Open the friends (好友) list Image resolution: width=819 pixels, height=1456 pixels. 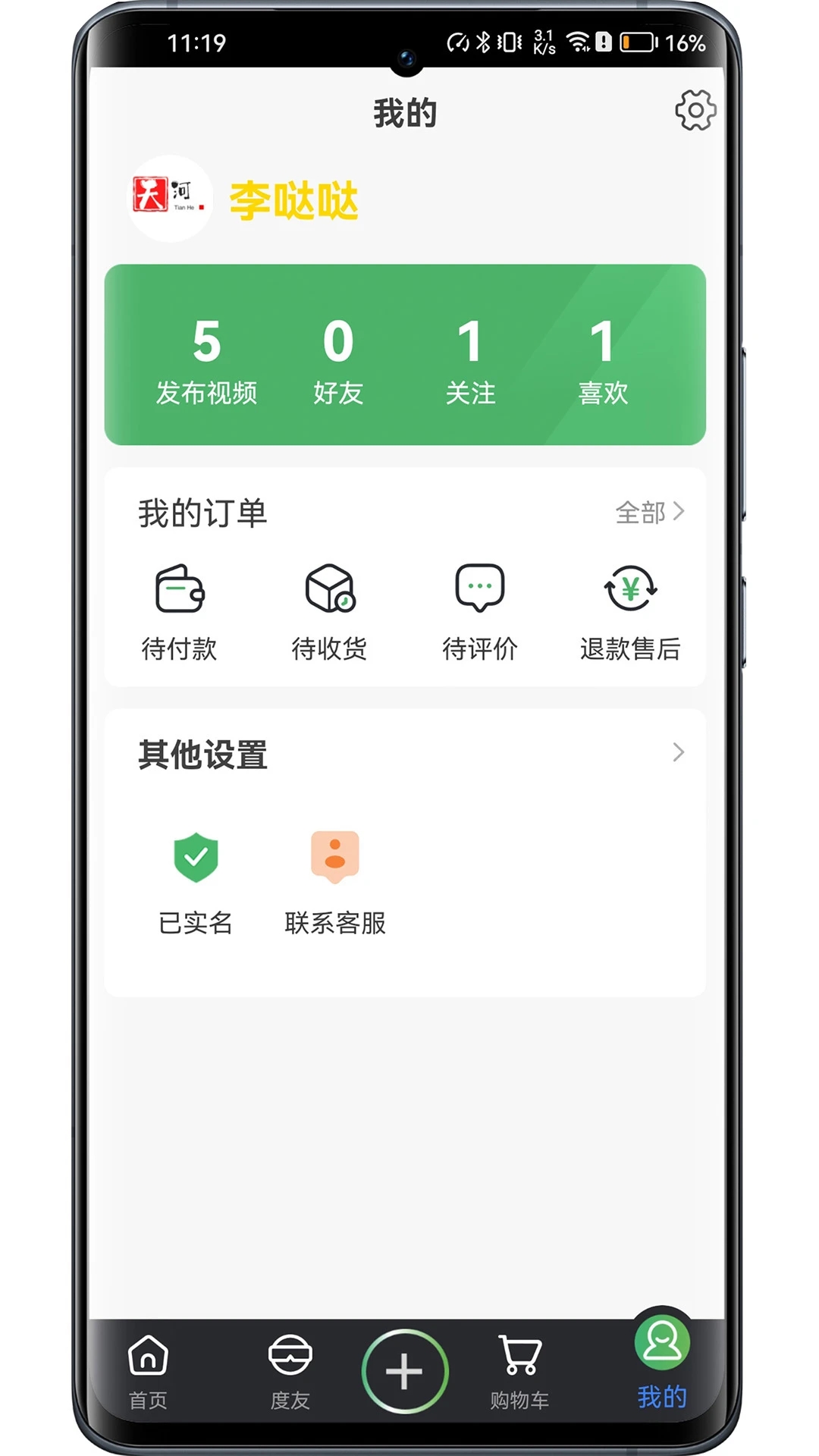(x=338, y=360)
